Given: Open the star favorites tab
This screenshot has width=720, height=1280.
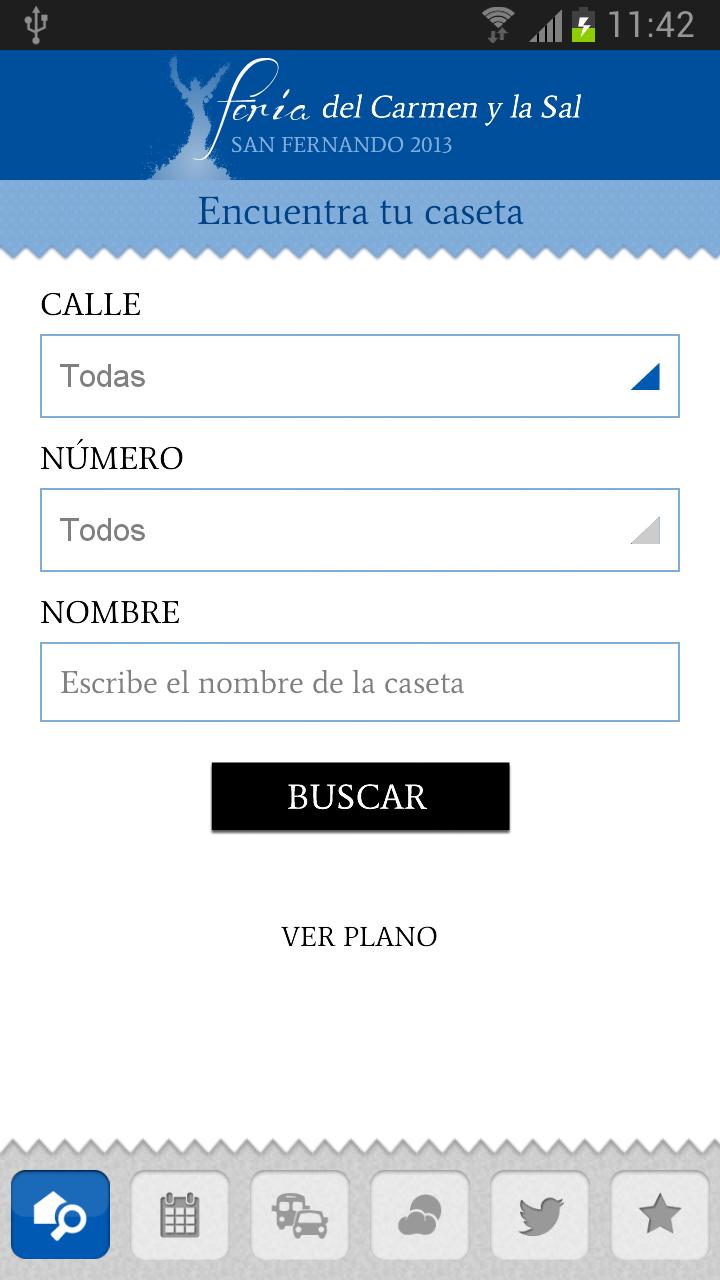Looking at the screenshot, I should 660,1215.
